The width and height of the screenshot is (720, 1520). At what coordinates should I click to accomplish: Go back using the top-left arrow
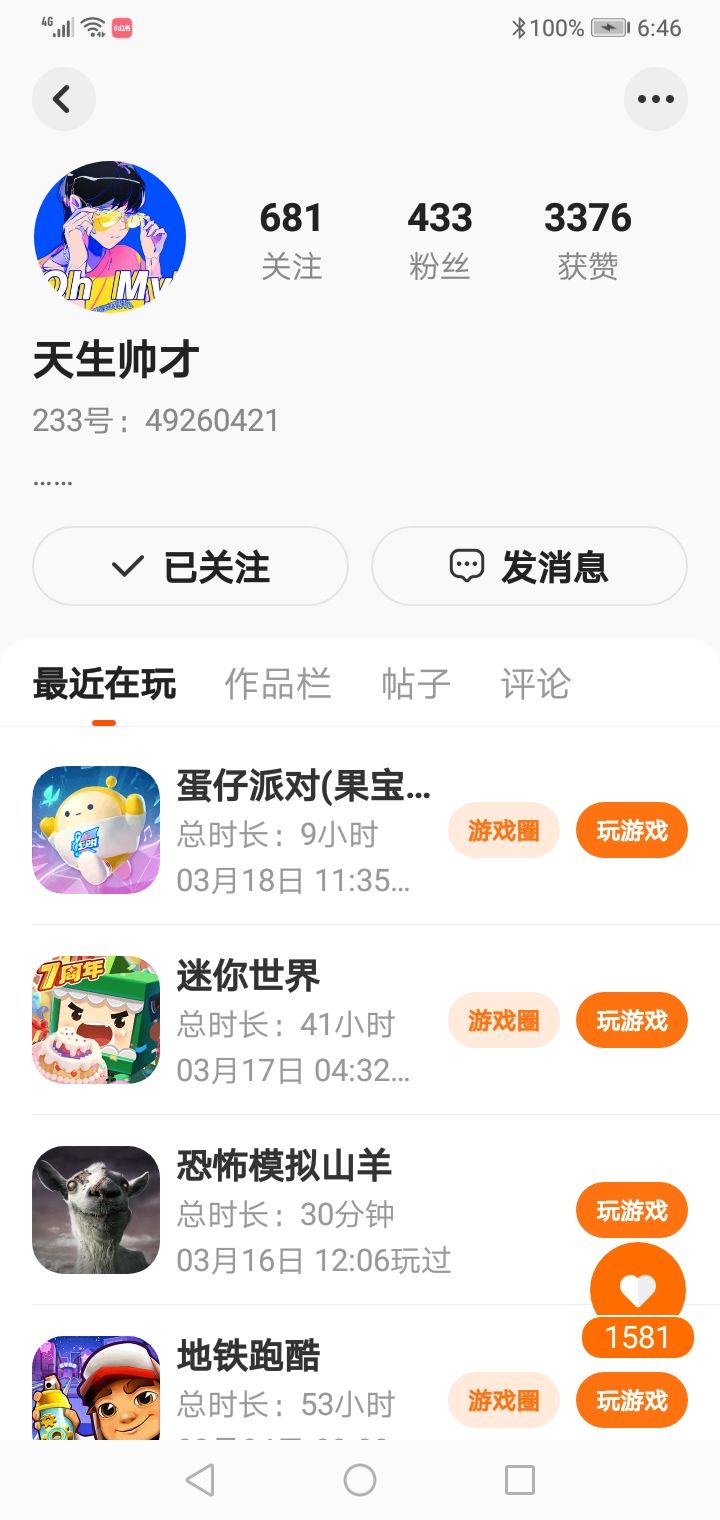tap(63, 99)
